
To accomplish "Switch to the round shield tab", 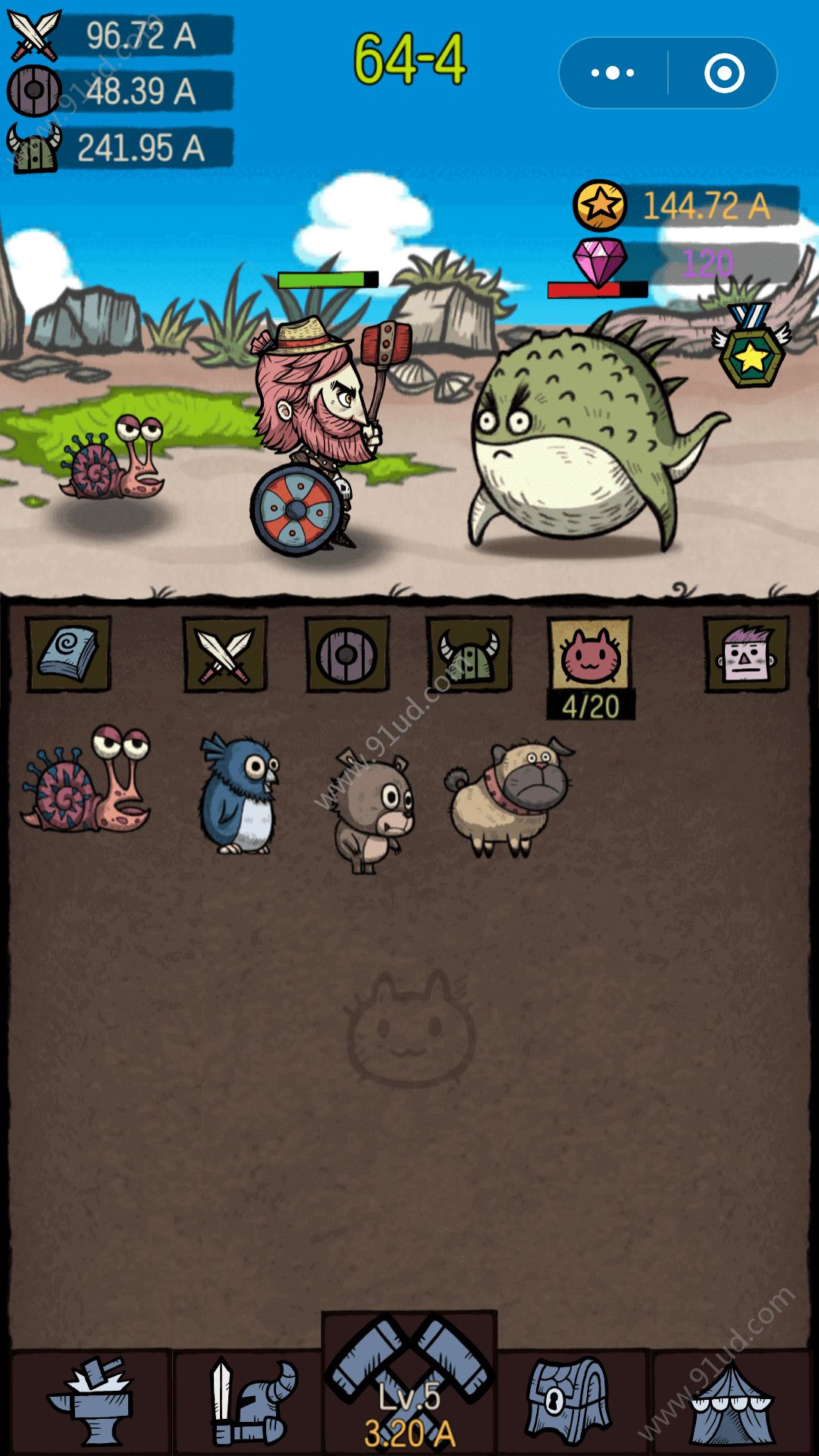I will 347,654.
